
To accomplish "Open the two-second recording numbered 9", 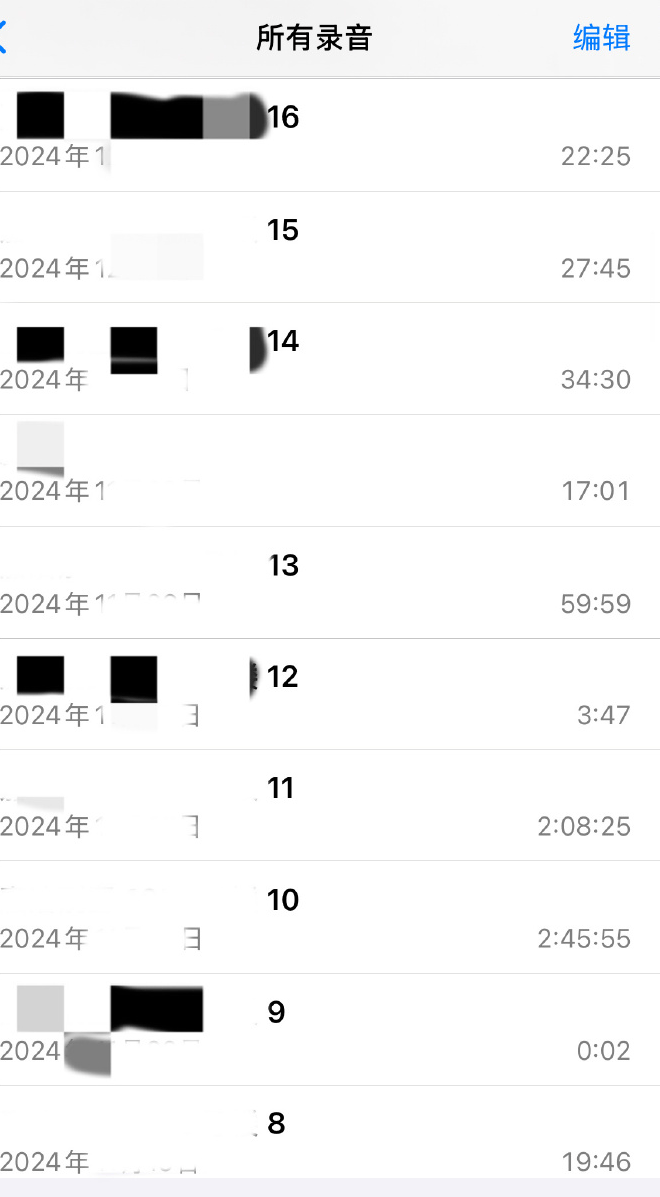I will tap(330, 1030).
